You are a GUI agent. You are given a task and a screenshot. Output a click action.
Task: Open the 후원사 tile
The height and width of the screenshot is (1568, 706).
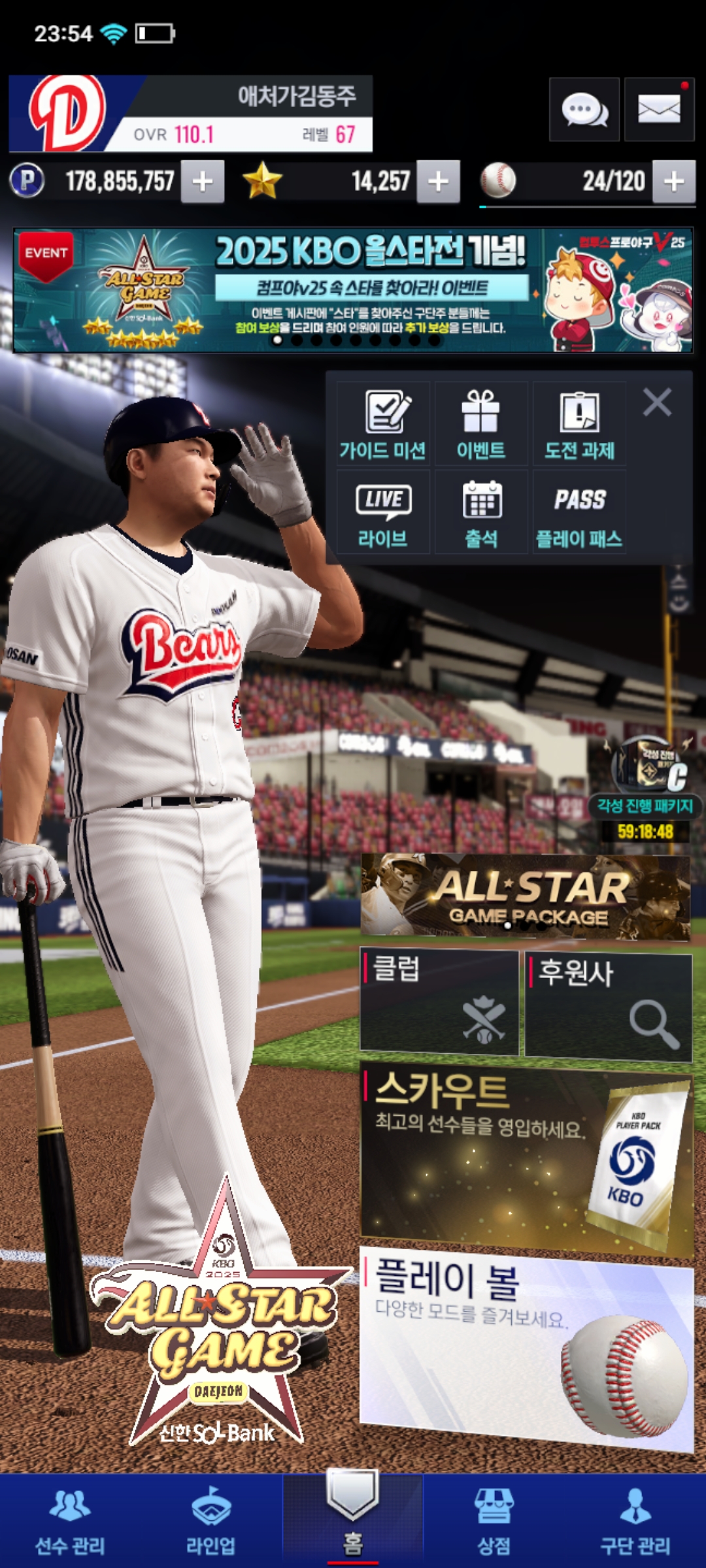click(608, 1006)
